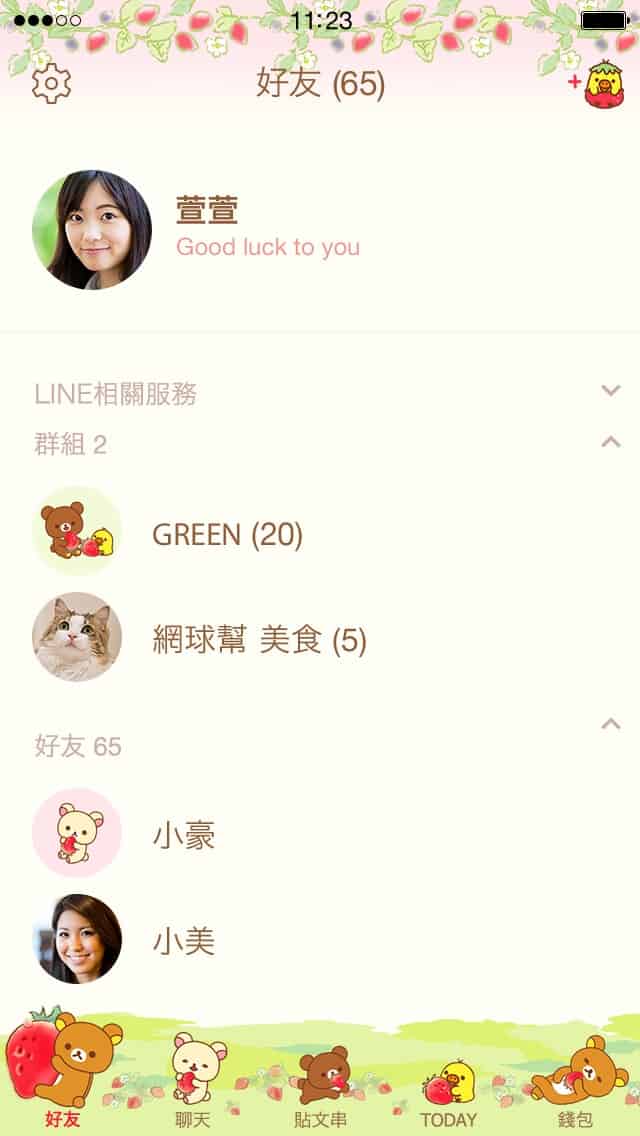The width and height of the screenshot is (640, 1136).
Task: Expand the LINE相關服務 section
Action: coord(611,391)
